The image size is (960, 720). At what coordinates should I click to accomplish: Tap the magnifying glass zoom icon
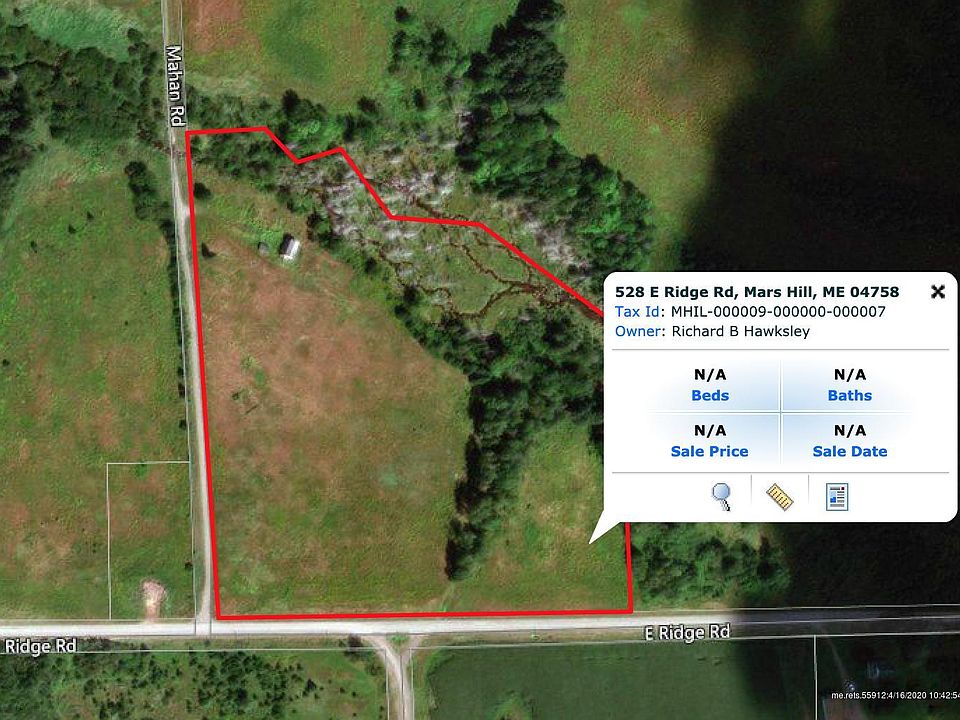(x=721, y=496)
